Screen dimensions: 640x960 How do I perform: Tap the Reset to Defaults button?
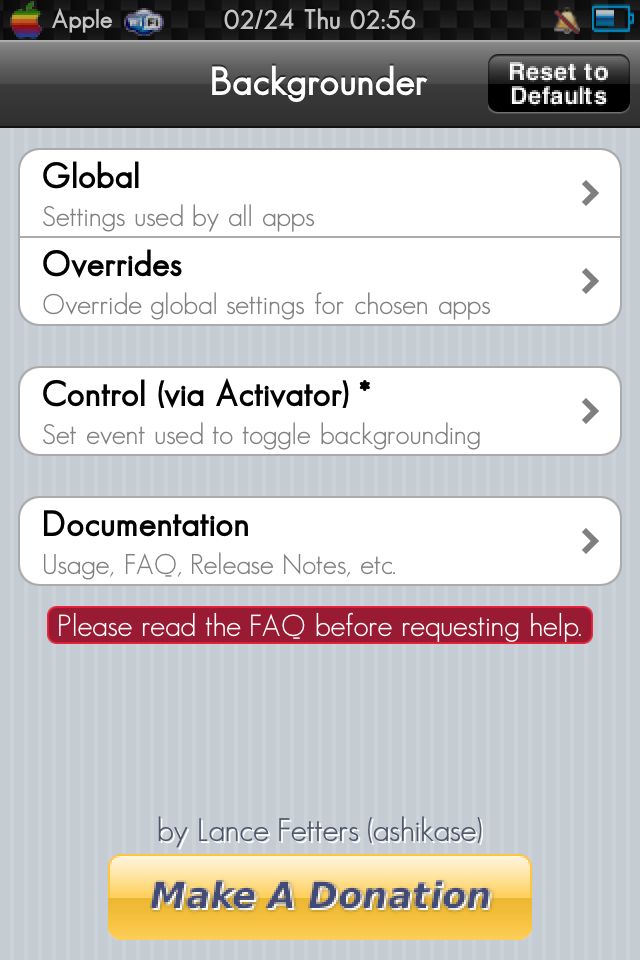pyautogui.click(x=558, y=84)
